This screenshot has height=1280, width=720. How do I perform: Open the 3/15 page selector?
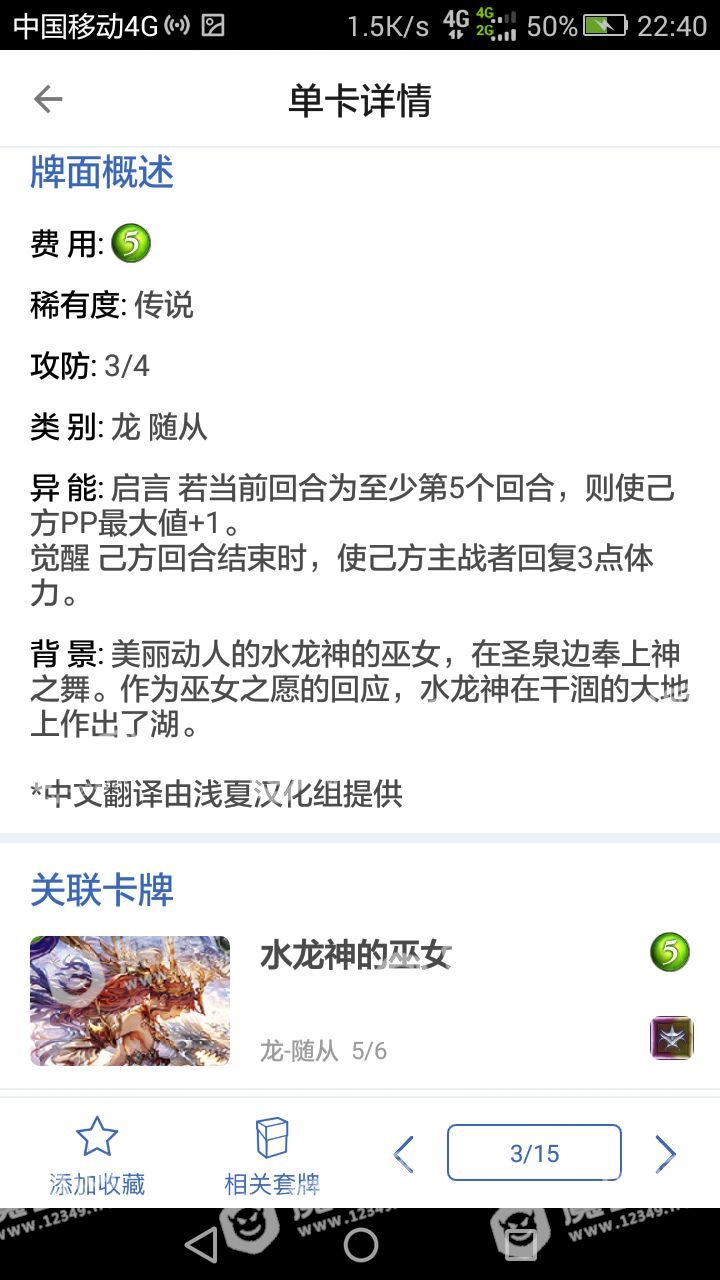[x=534, y=1153]
